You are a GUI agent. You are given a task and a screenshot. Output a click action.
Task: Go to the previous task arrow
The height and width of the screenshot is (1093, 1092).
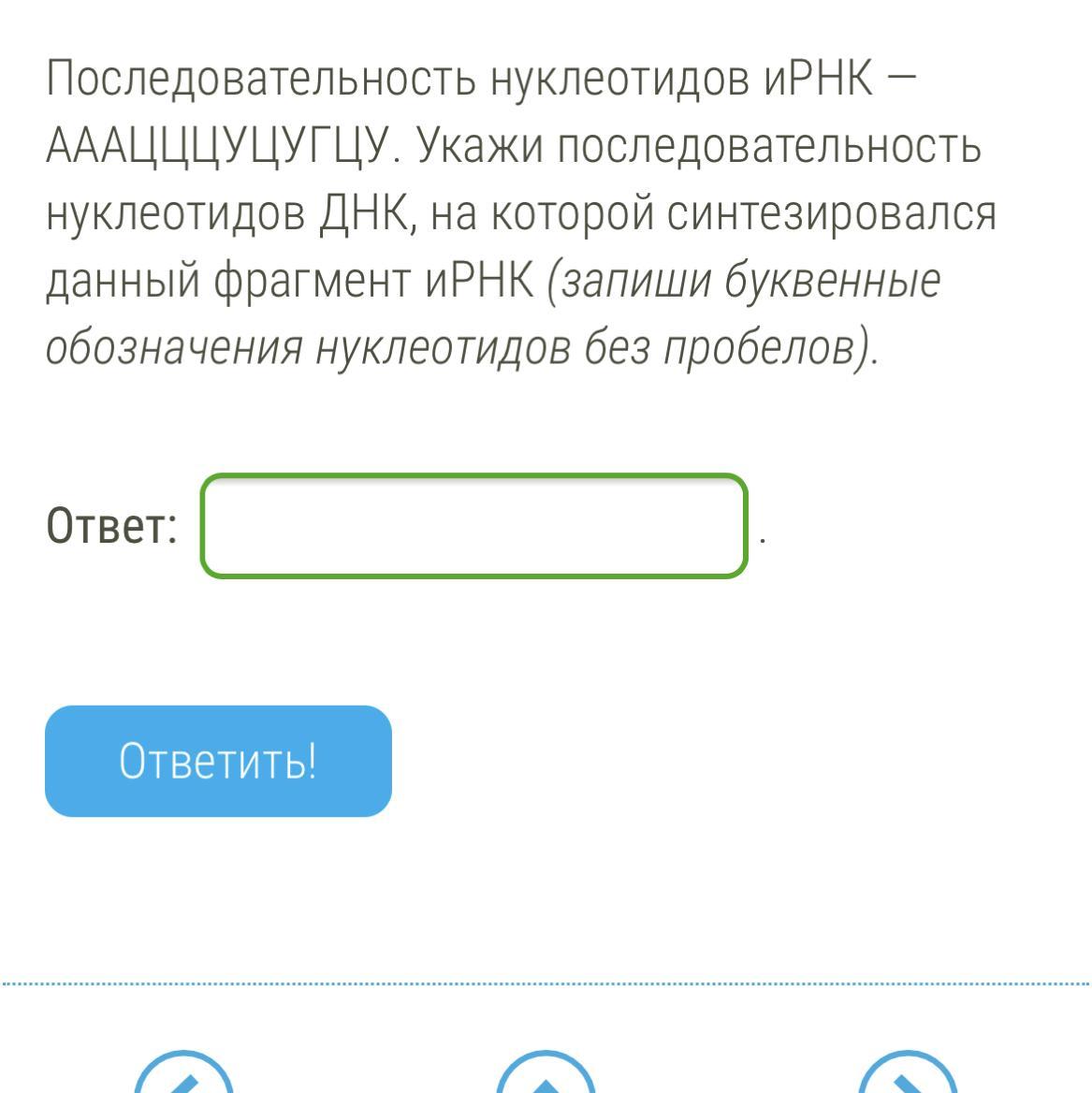pos(183,1076)
